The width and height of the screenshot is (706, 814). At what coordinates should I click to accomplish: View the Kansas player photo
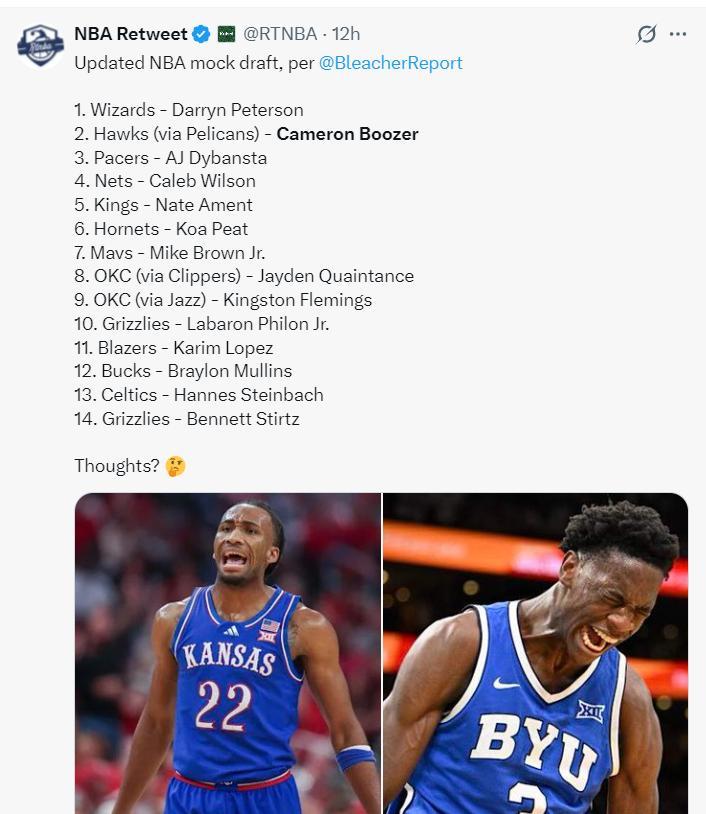click(x=227, y=652)
